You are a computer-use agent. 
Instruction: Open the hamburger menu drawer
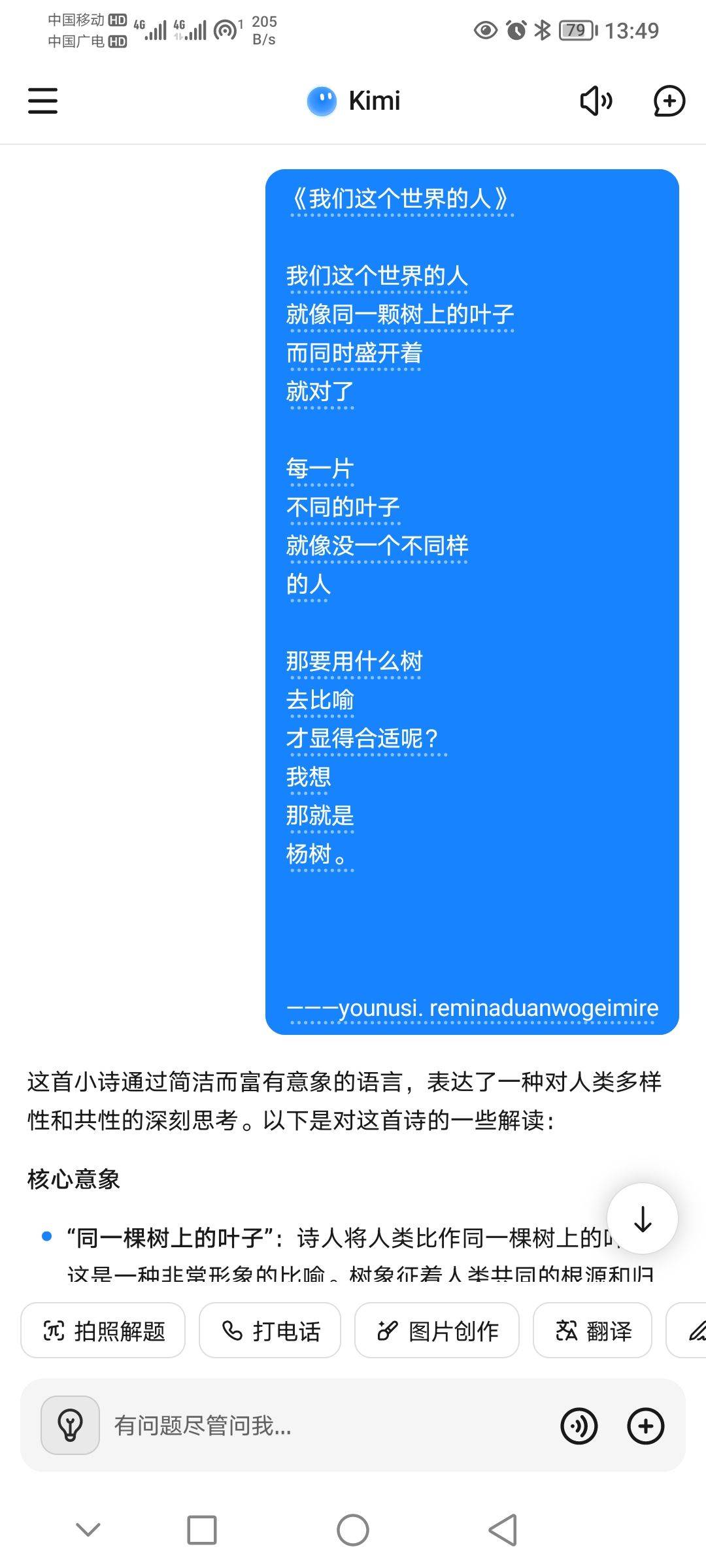click(x=42, y=101)
